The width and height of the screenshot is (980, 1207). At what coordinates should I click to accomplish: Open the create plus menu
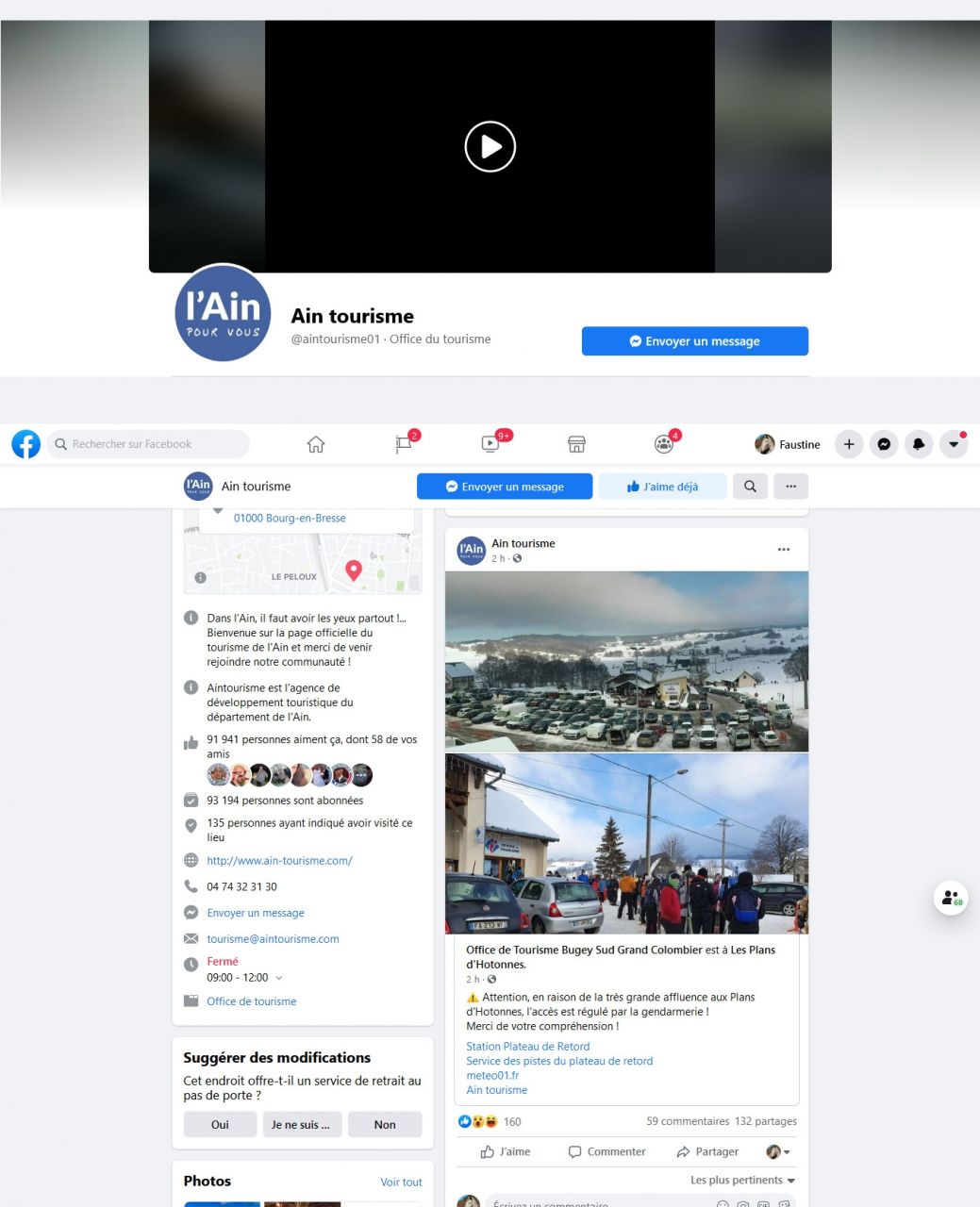(849, 444)
